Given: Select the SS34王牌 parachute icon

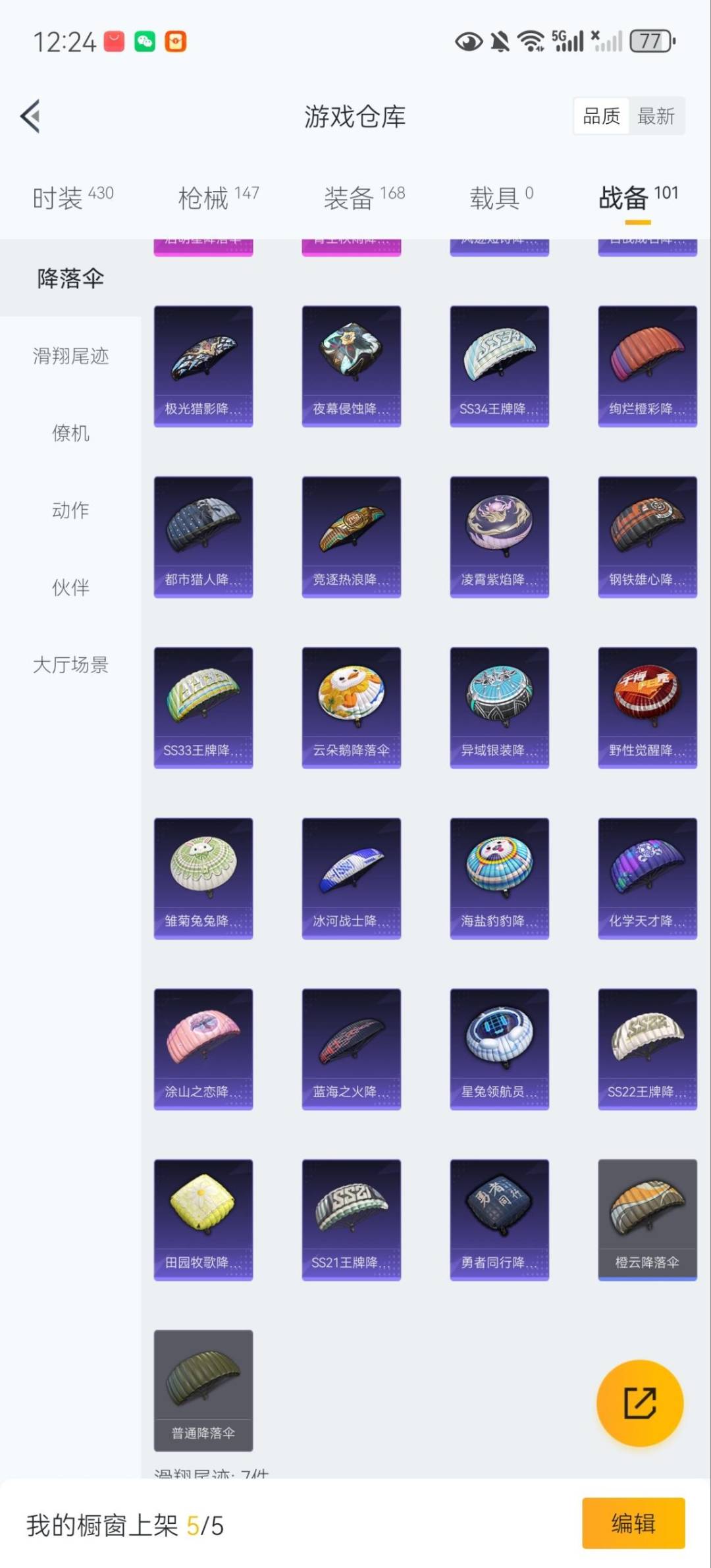Looking at the screenshot, I should [499, 362].
